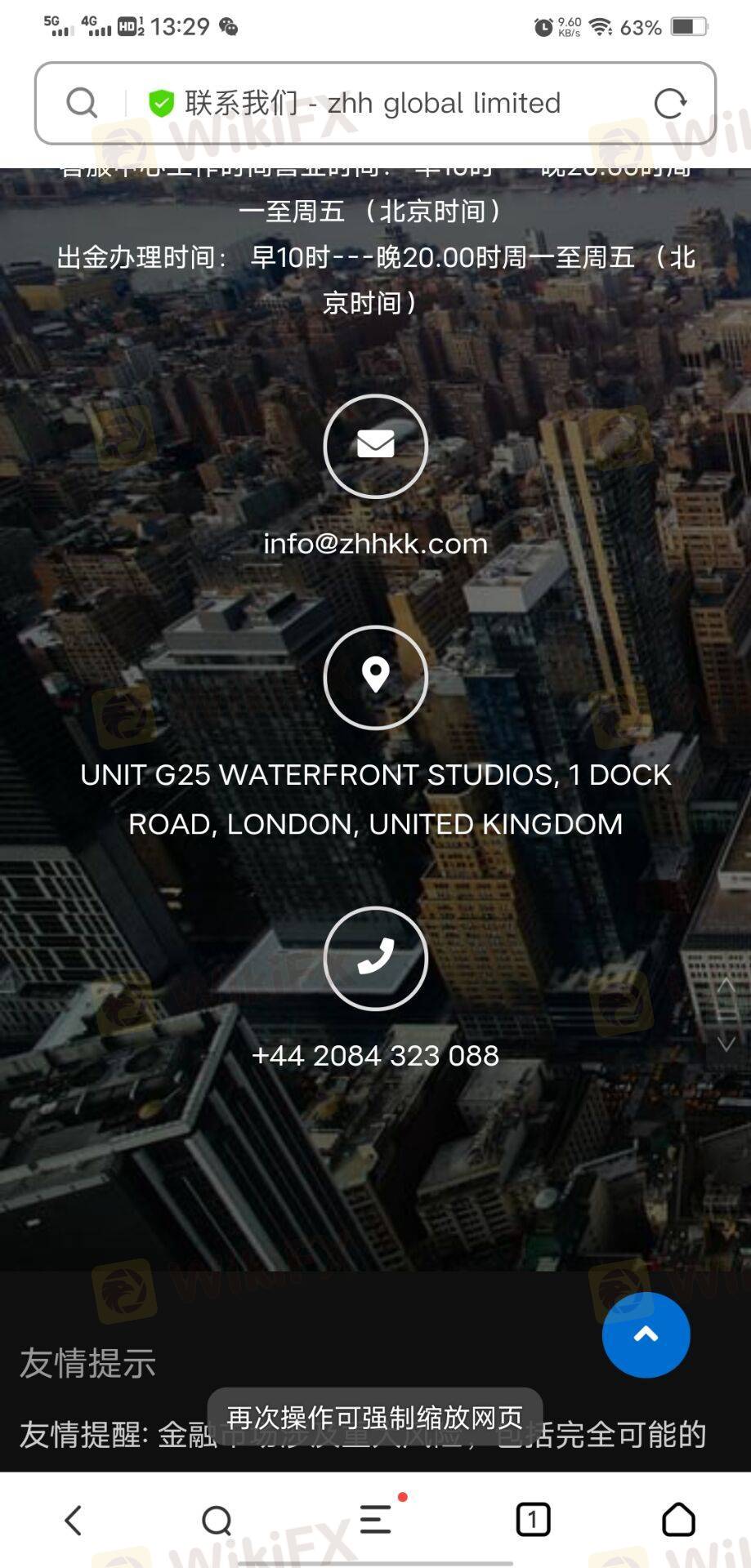Reload the page with the refresh icon

pyautogui.click(x=670, y=104)
